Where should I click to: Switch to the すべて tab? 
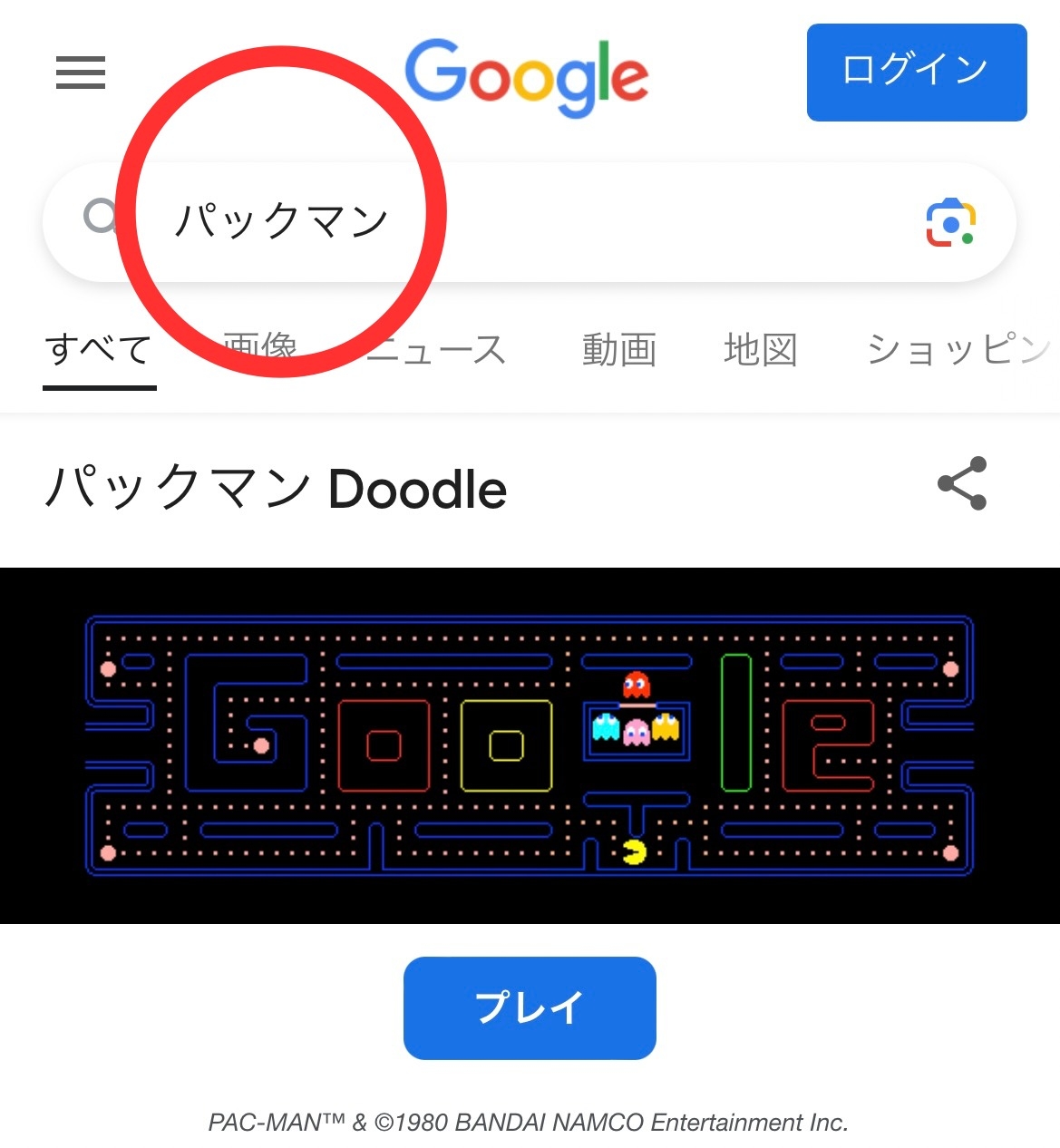(x=99, y=350)
